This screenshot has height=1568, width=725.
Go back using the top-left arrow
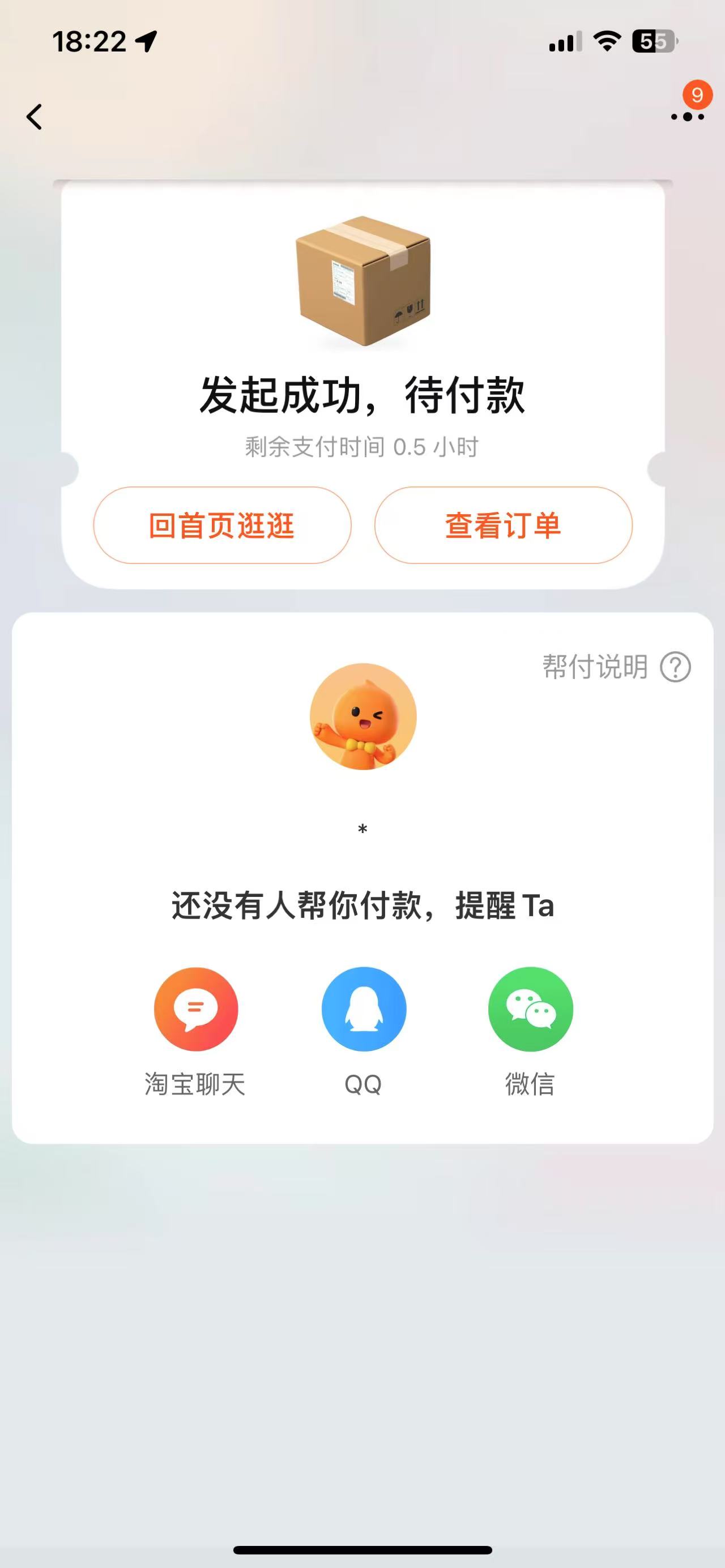point(35,116)
